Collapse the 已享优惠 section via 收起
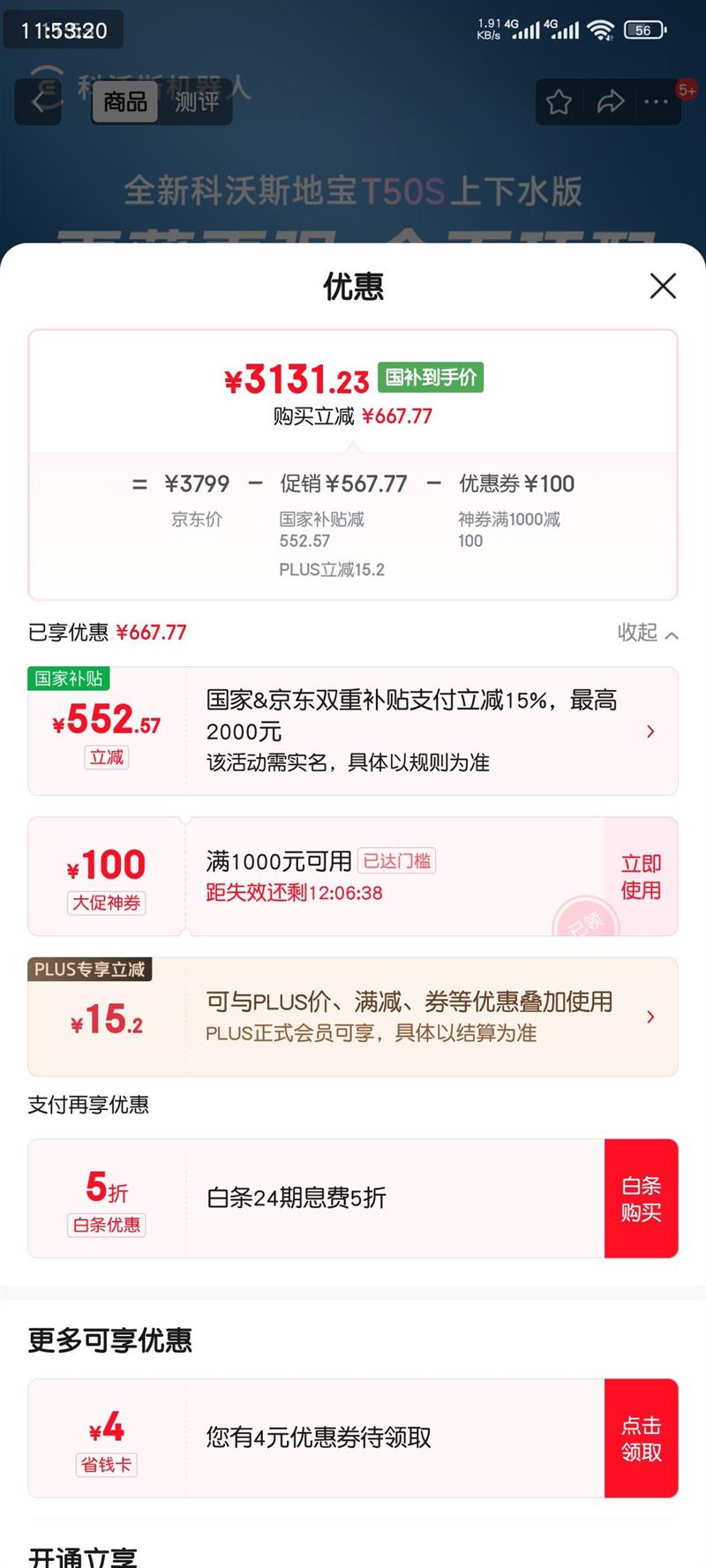This screenshot has width=706, height=1568. pyautogui.click(x=647, y=633)
